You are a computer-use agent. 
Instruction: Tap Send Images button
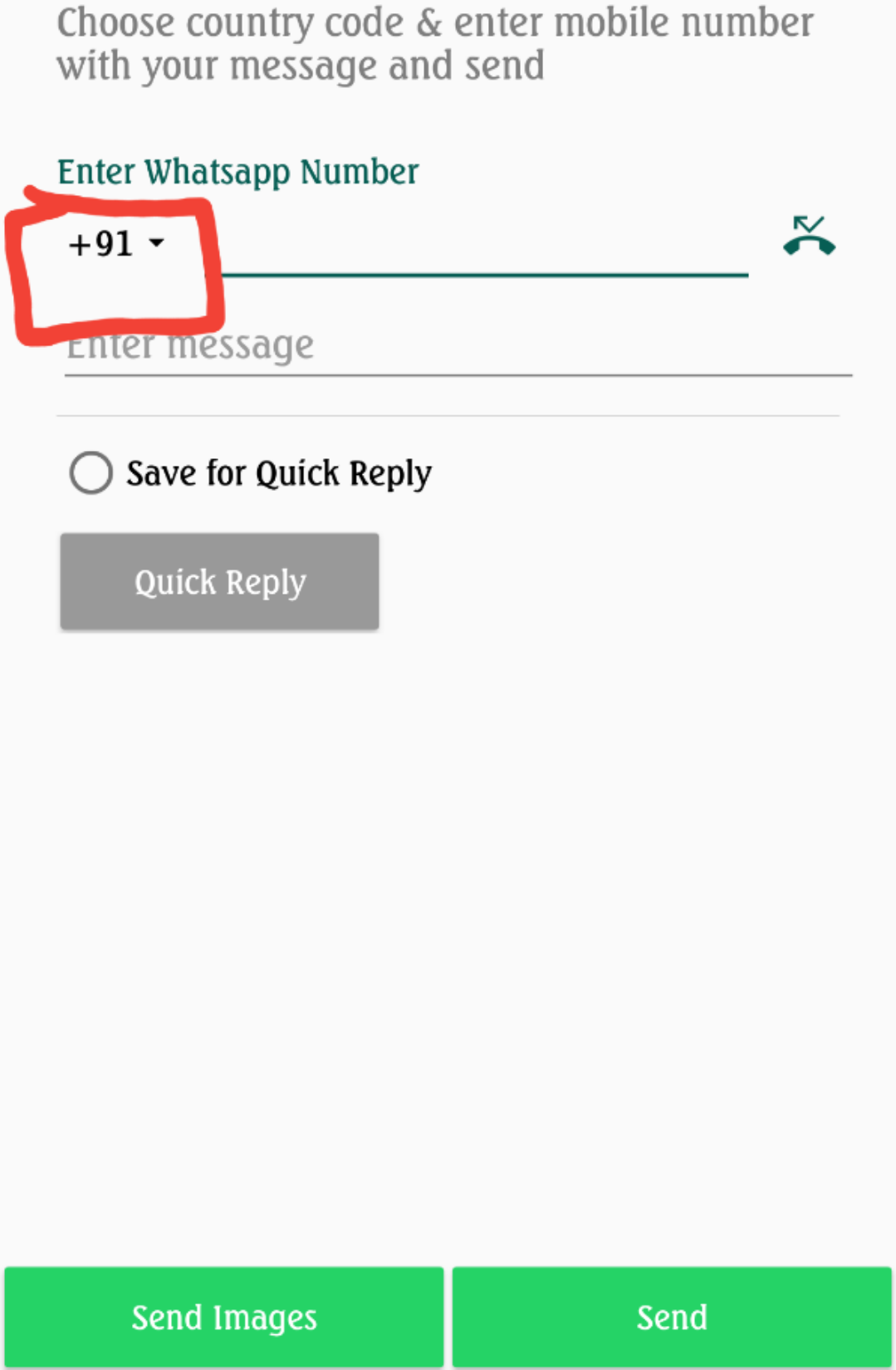224,1317
